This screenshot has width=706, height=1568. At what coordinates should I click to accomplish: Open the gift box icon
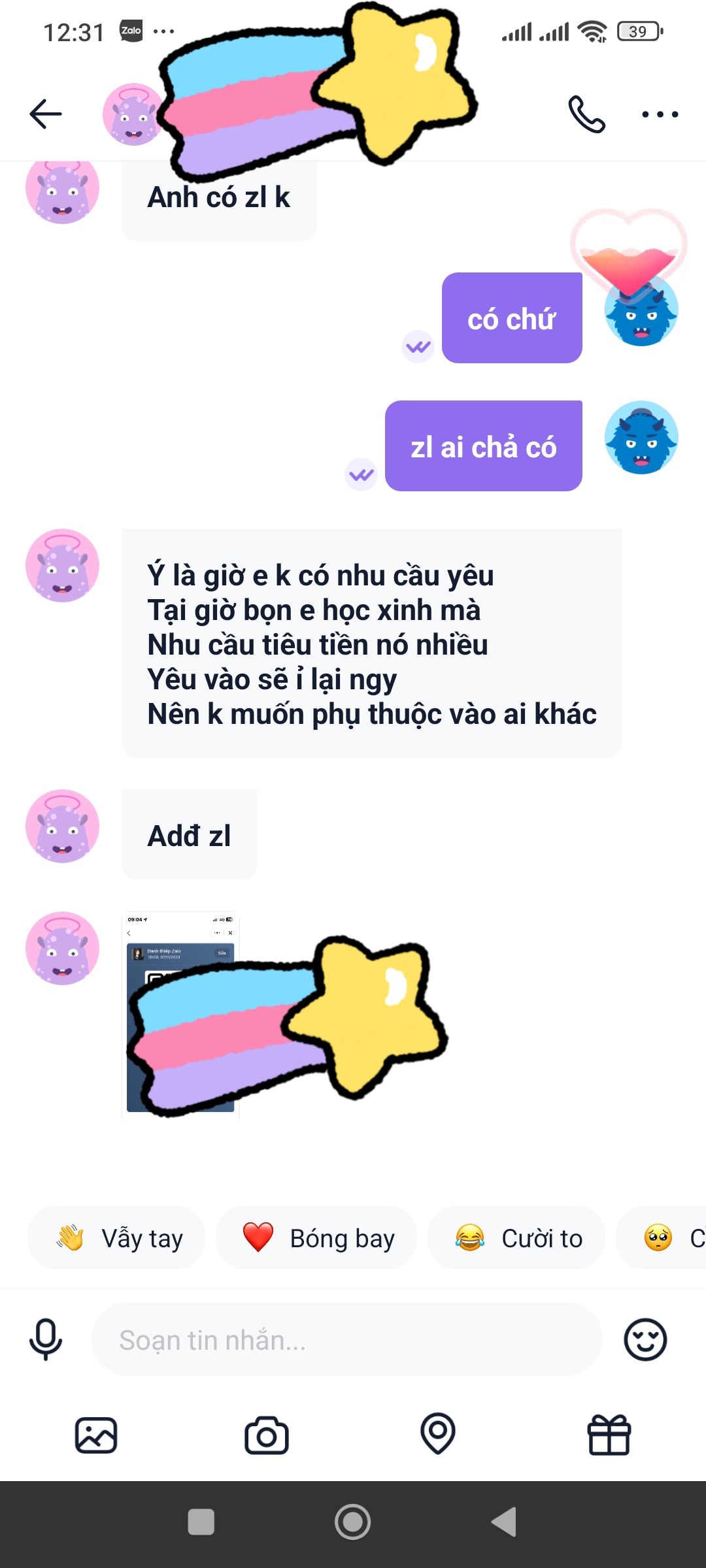click(x=609, y=1435)
